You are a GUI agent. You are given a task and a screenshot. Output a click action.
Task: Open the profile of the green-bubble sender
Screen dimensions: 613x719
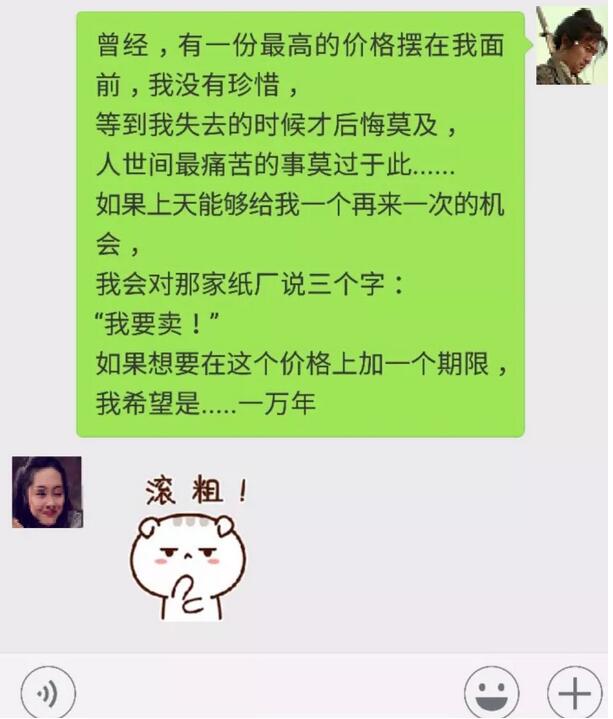[x=570, y=46]
